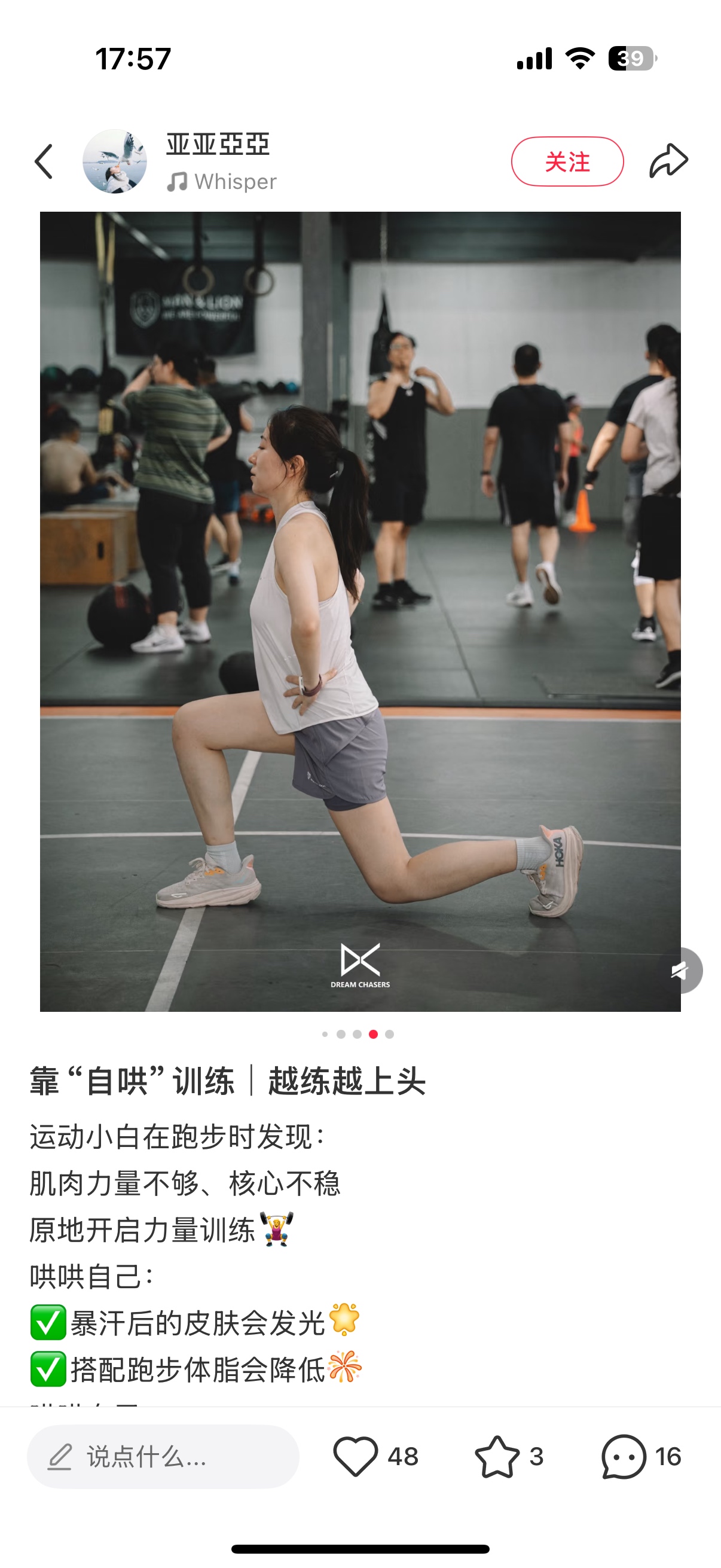The width and height of the screenshot is (721, 1568).
Task: Tap the 说点什么 comment field
Action: pos(163,1456)
